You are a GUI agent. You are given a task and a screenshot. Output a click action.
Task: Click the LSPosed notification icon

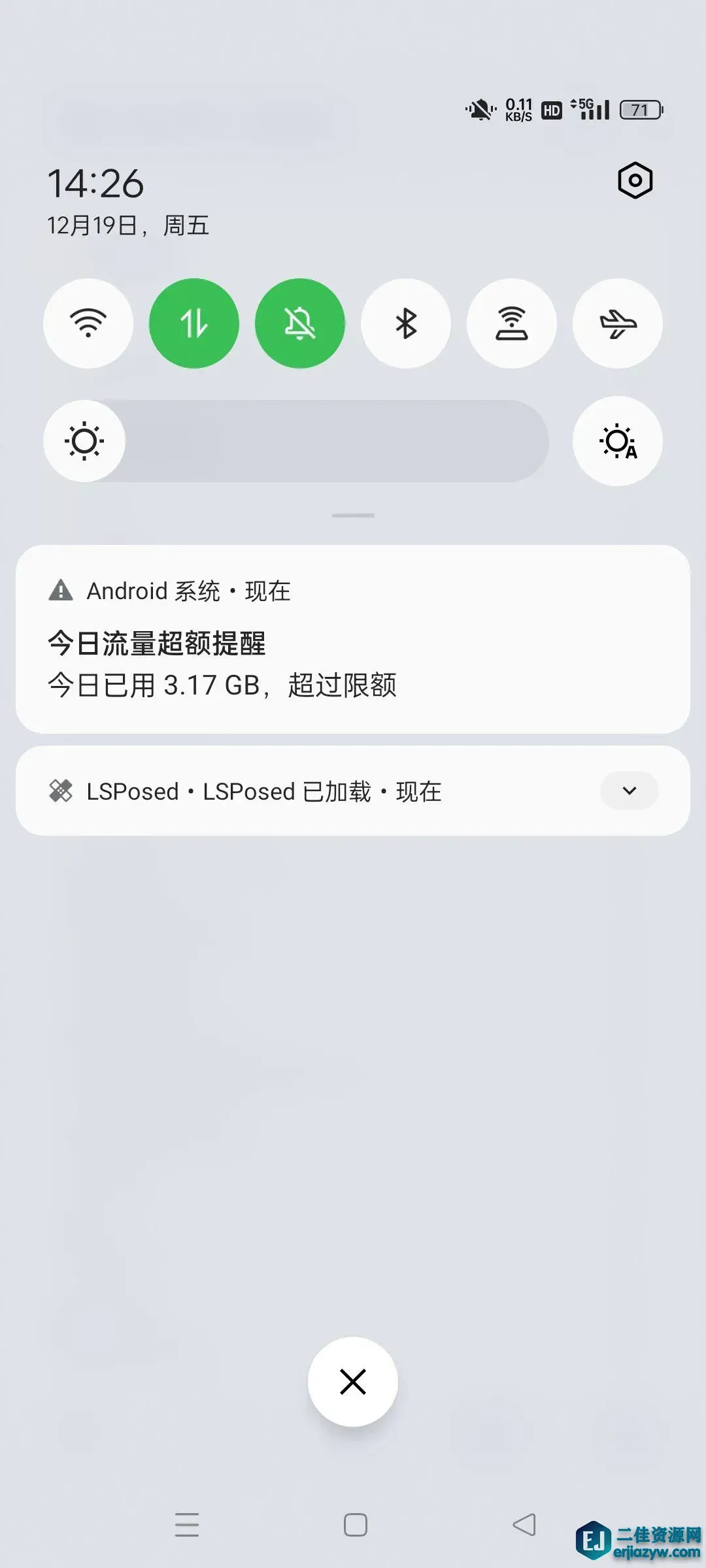point(62,791)
